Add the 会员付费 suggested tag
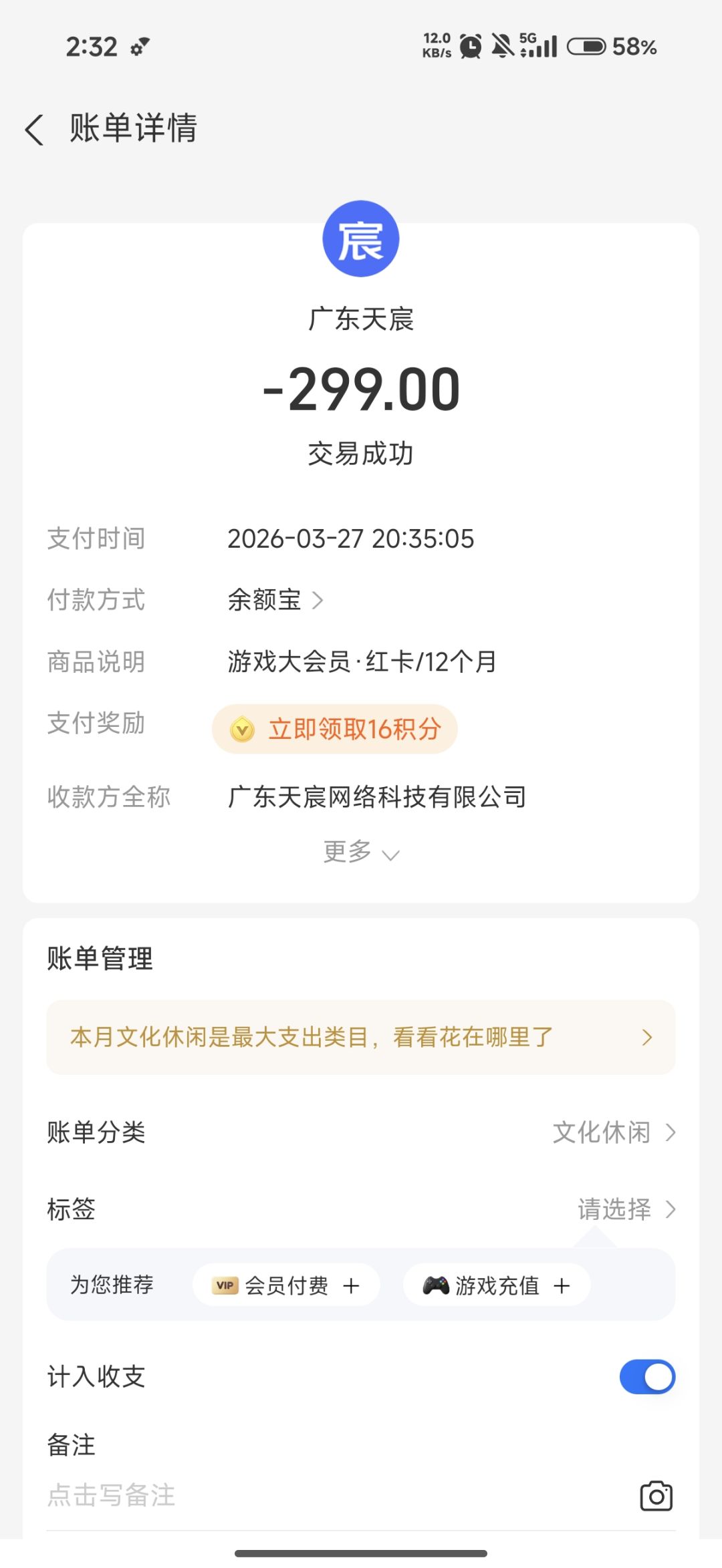 click(287, 1285)
